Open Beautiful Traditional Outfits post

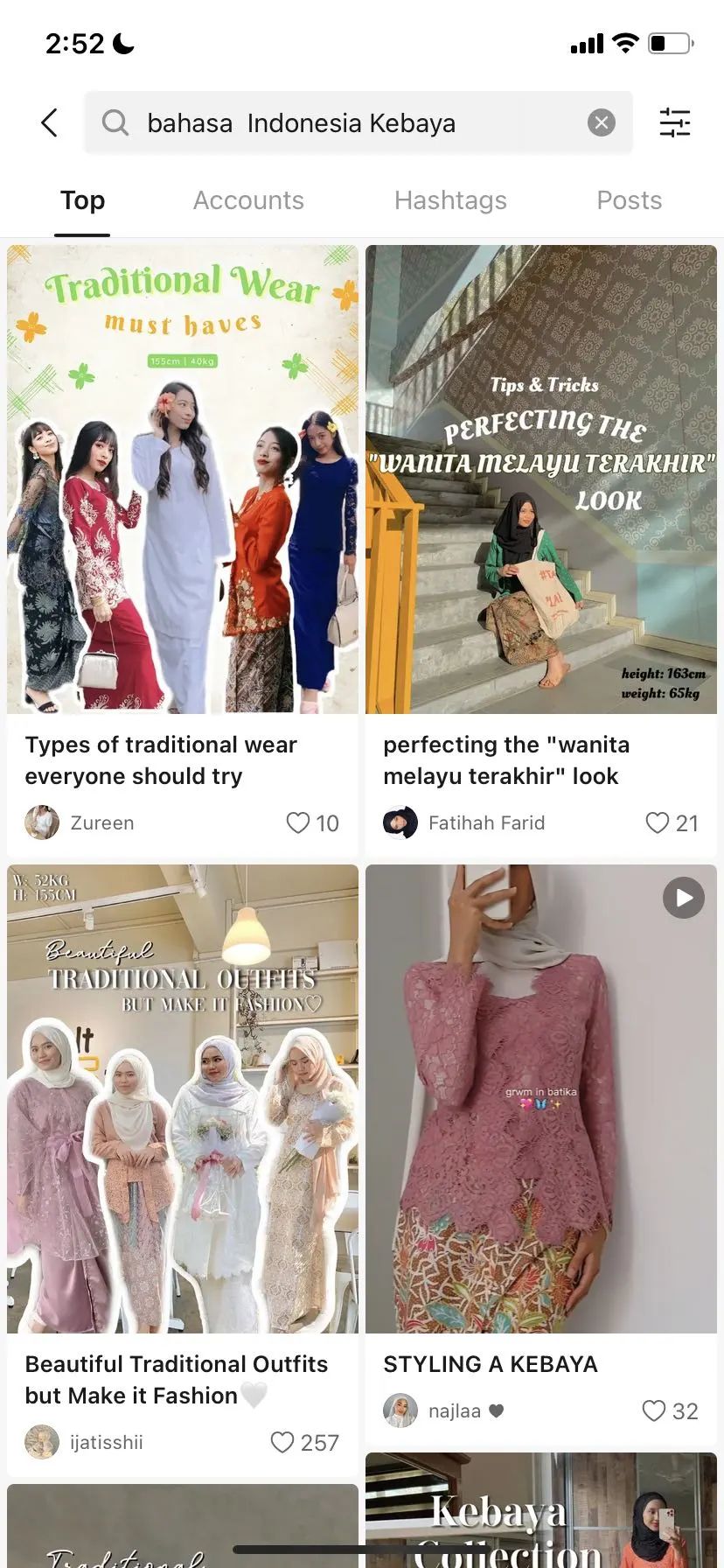pyautogui.click(x=183, y=1098)
